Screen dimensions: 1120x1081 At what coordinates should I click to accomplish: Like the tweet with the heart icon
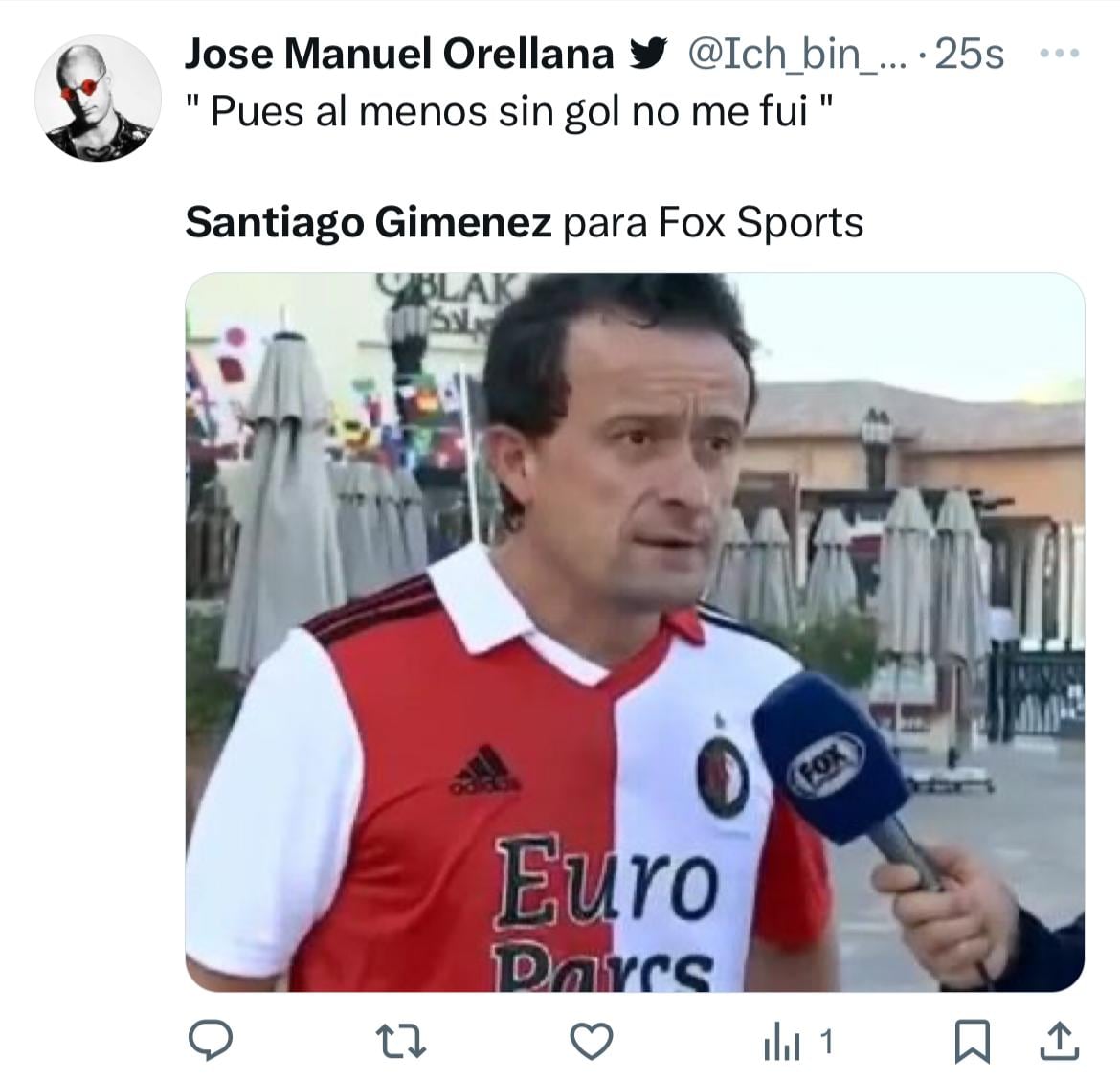591,1042
